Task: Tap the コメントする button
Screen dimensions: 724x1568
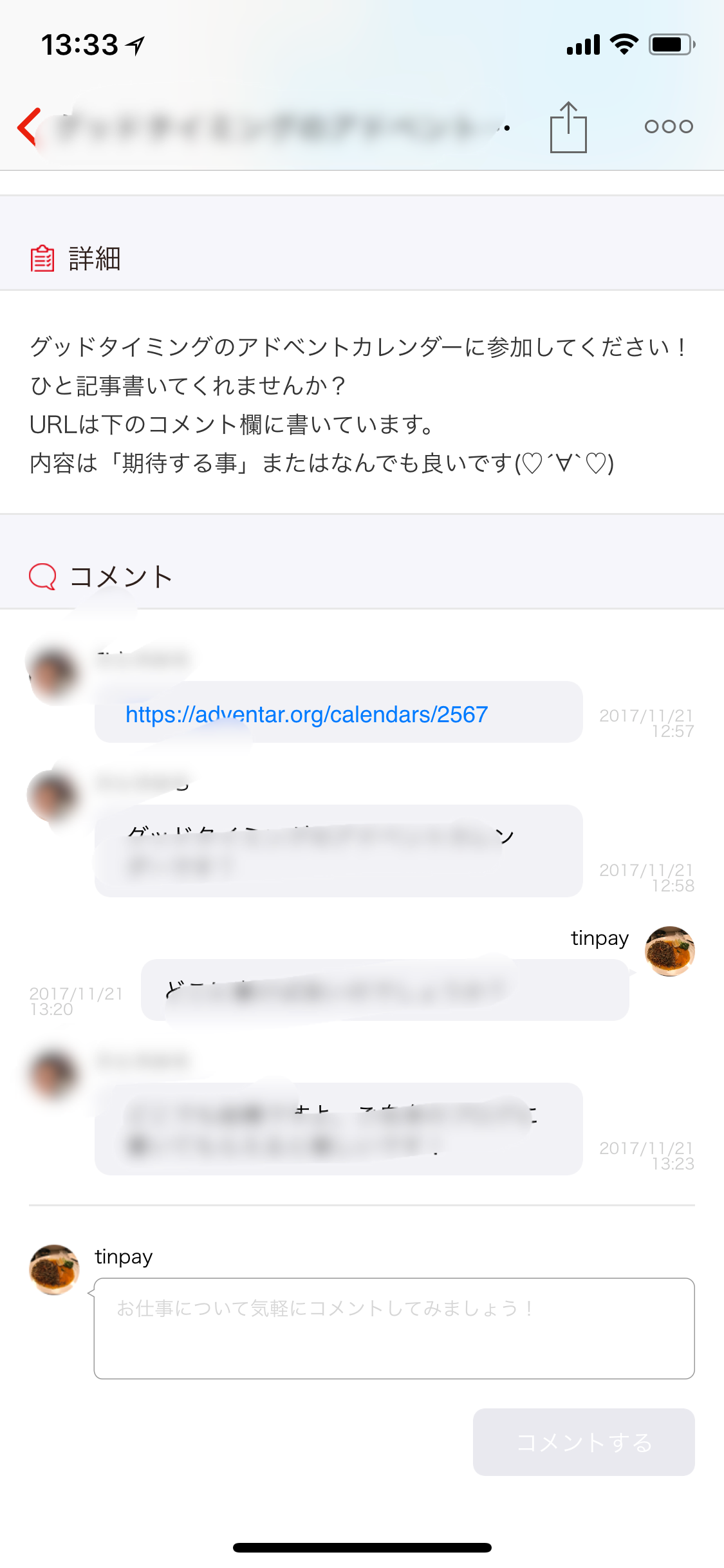Action: pyautogui.click(x=584, y=1442)
